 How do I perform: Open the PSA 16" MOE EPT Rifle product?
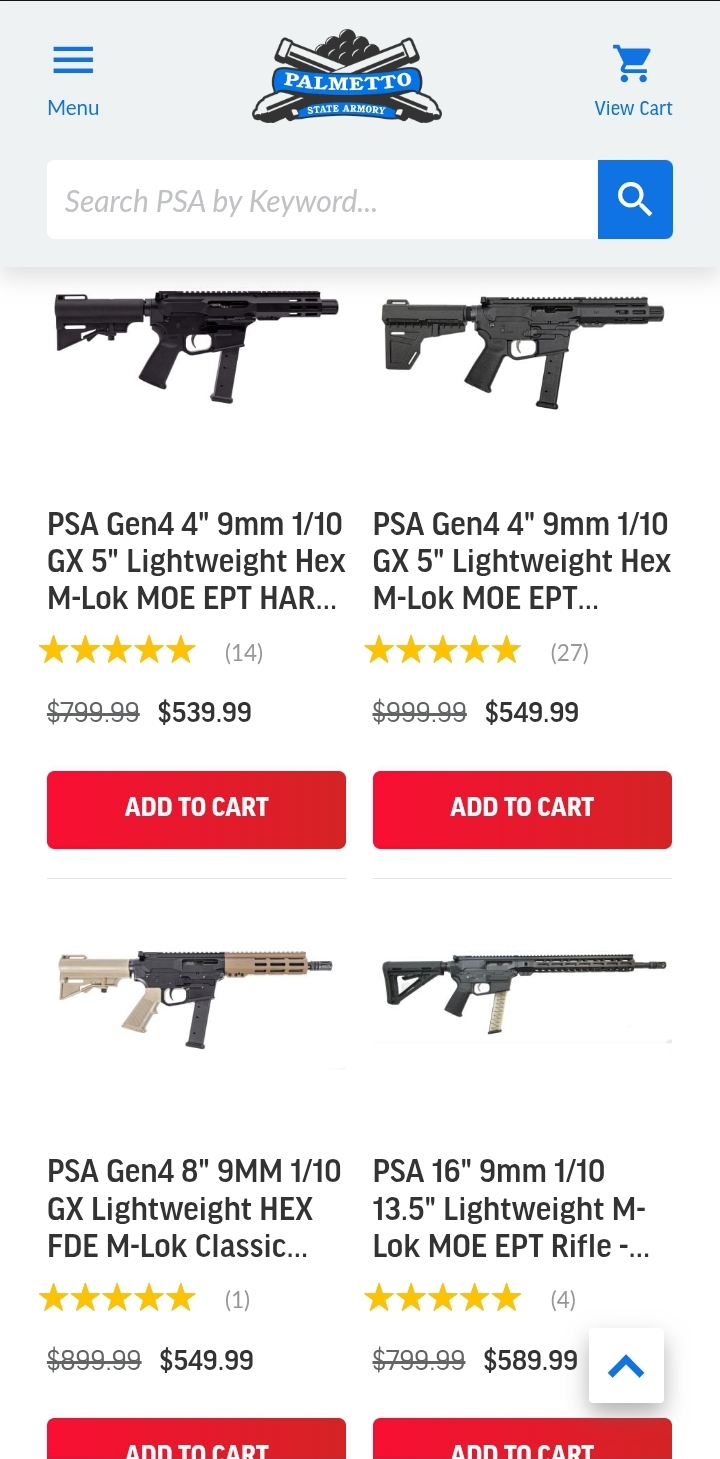510,1208
